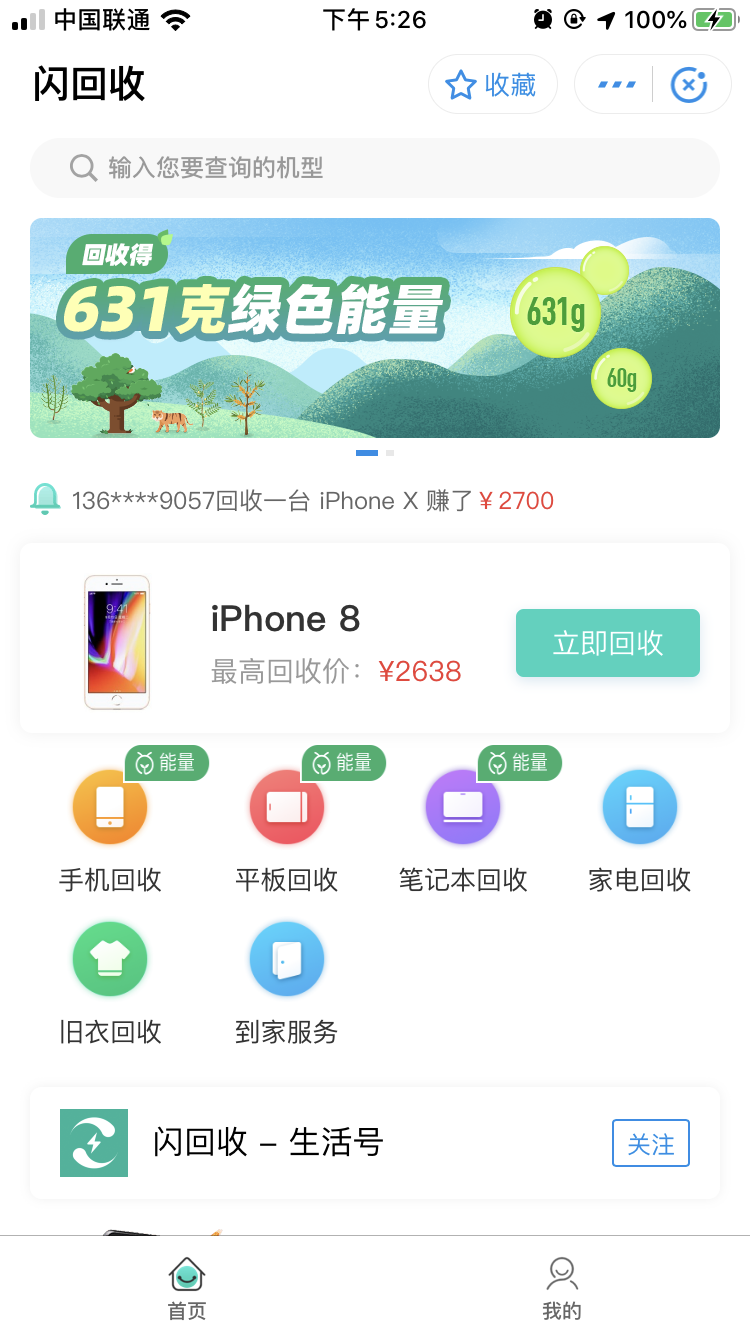Close the 闪回收 mini program

point(689,85)
